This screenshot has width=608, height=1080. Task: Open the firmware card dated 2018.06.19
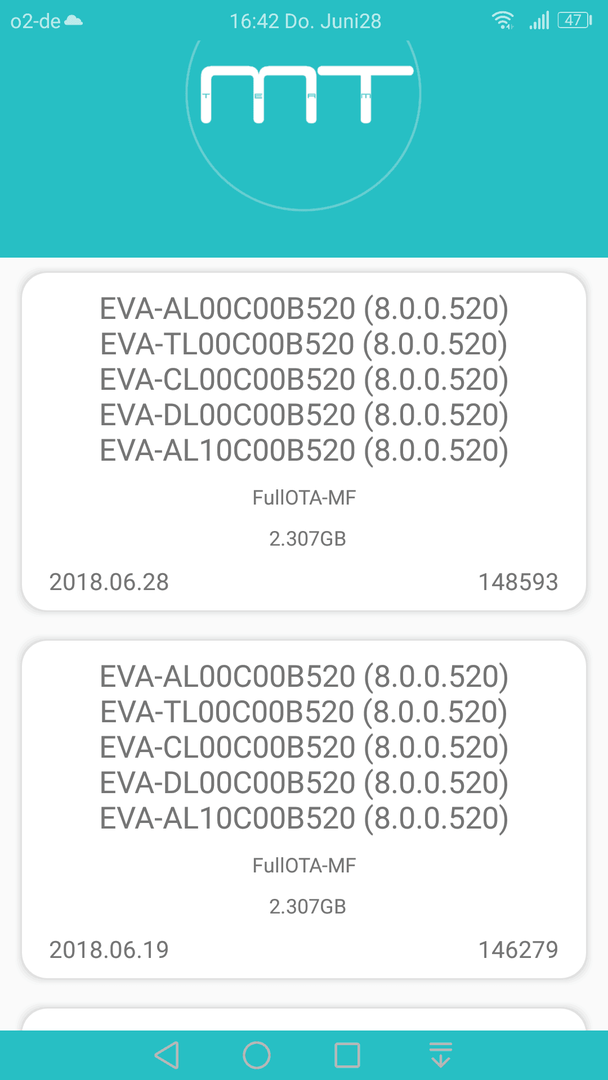point(304,809)
